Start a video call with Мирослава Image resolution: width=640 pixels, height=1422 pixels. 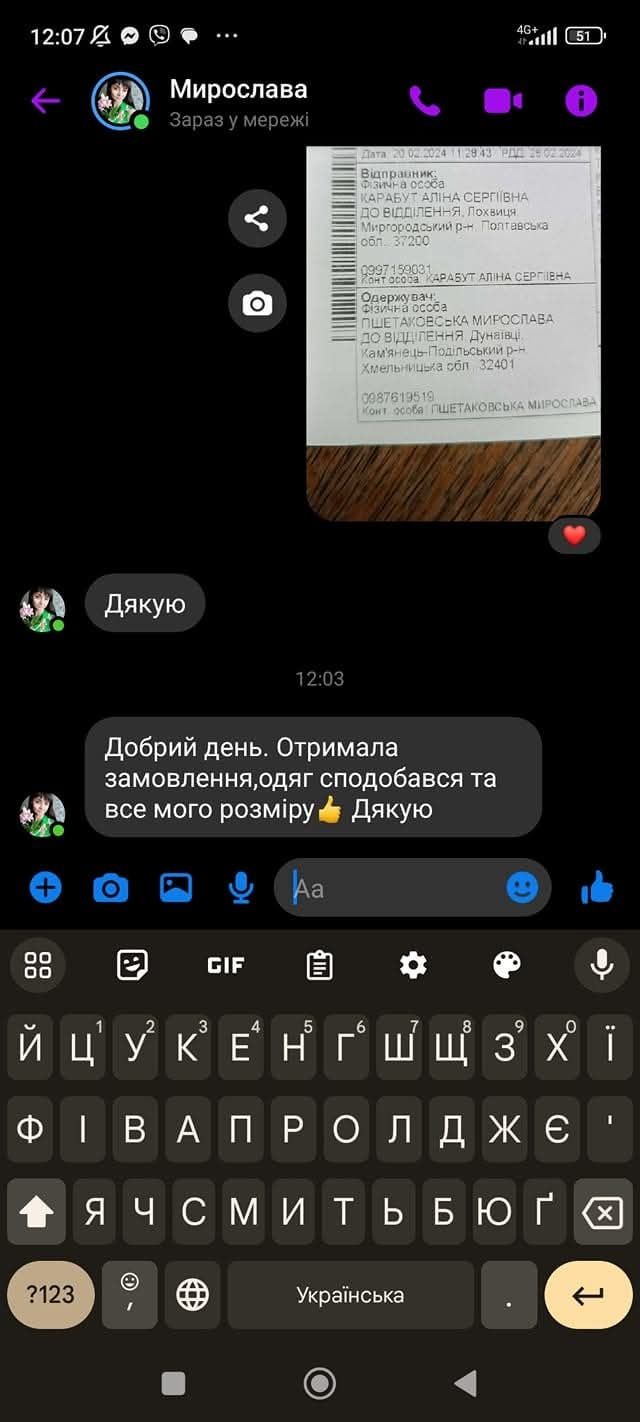pos(503,101)
